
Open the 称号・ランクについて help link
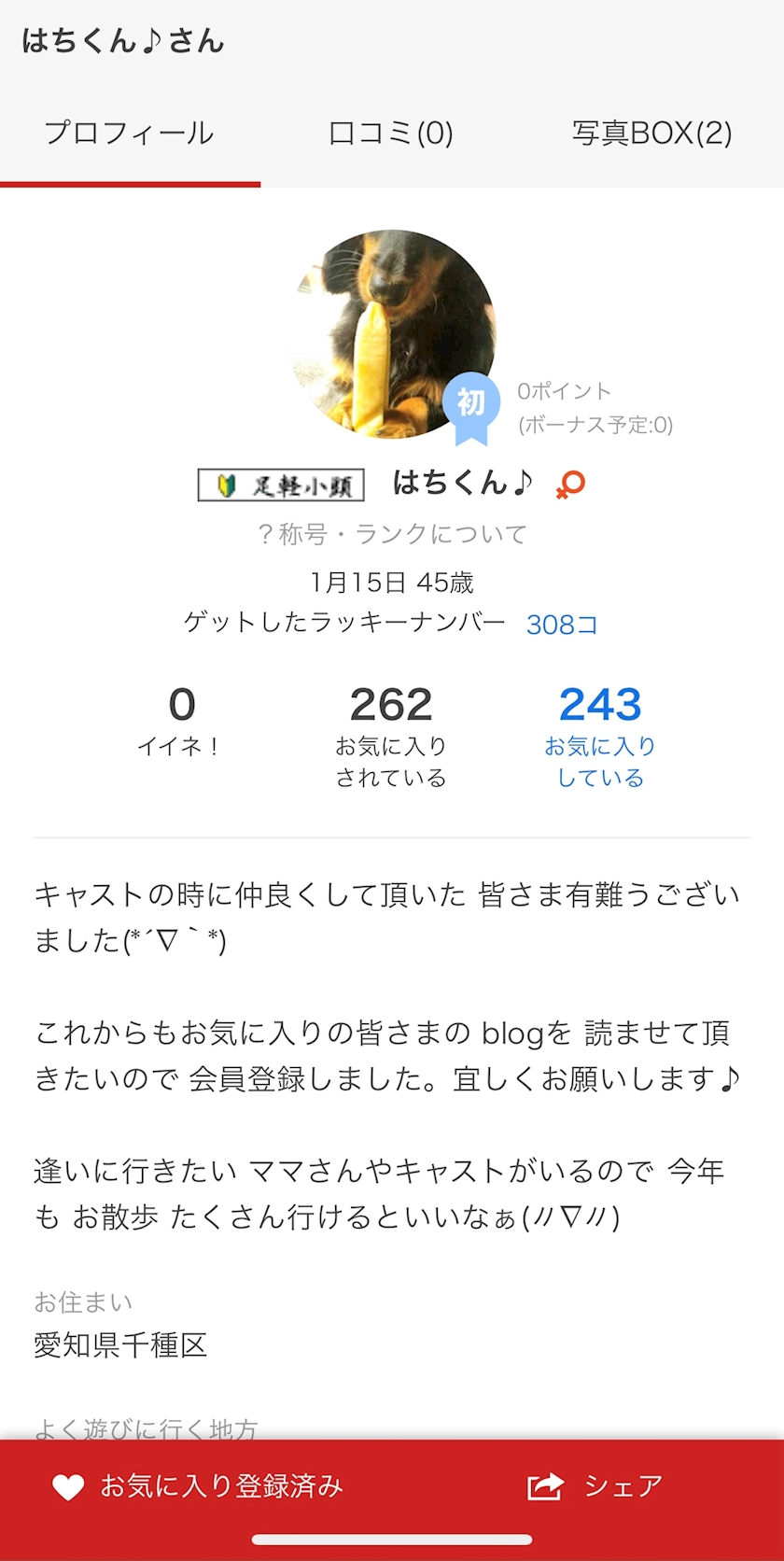(x=392, y=534)
